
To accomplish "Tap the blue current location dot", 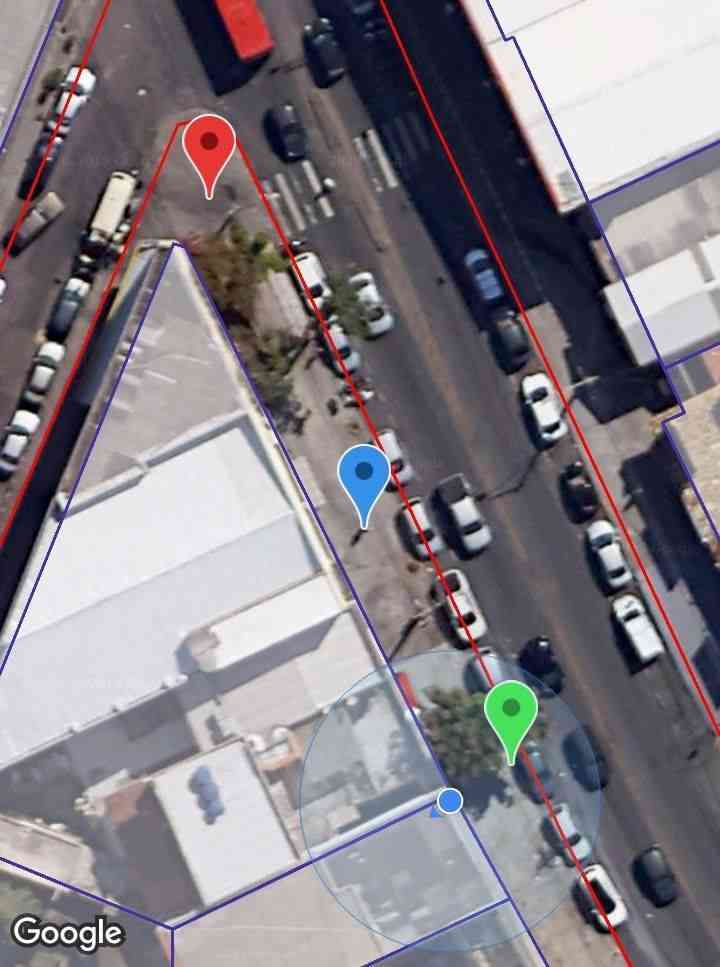I will (x=450, y=800).
